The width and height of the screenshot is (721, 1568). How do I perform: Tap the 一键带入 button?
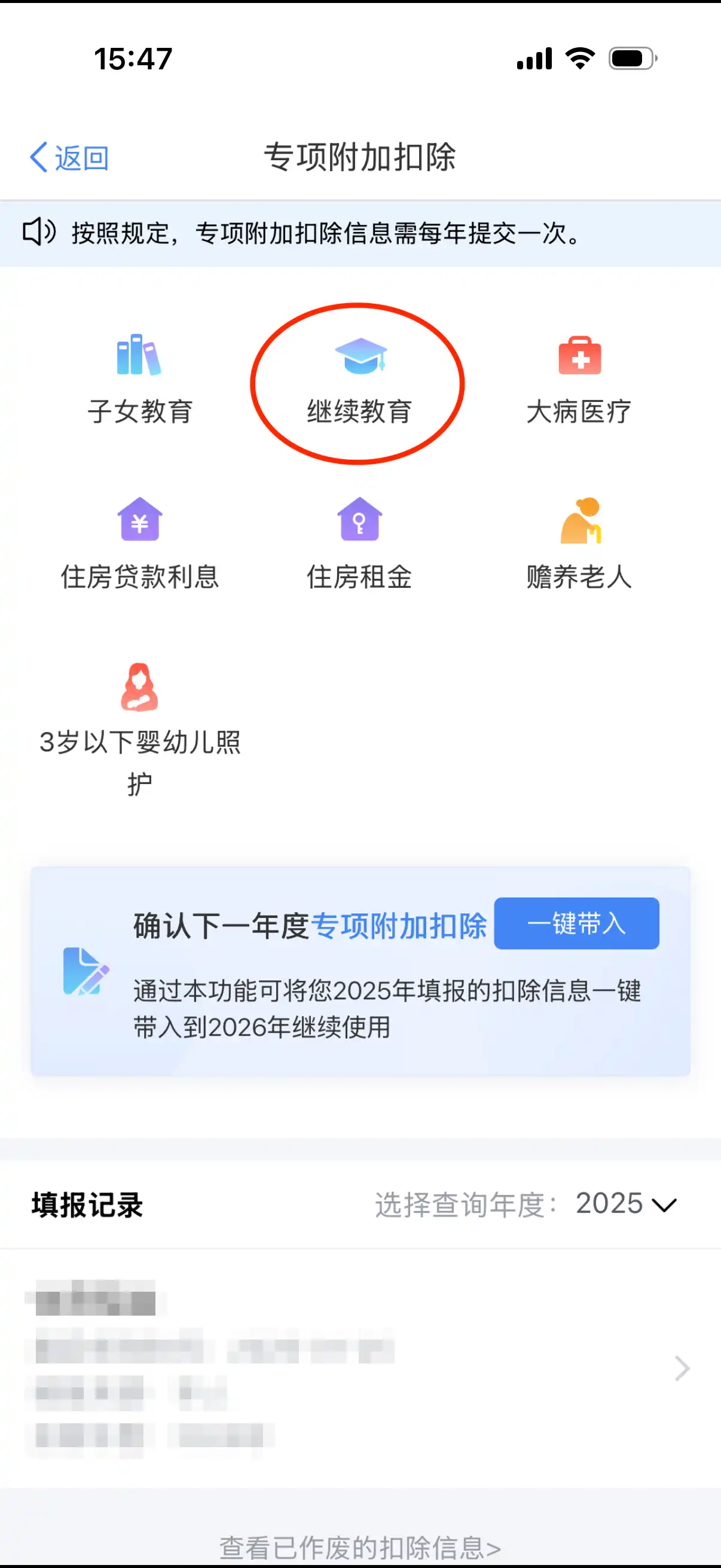click(576, 923)
